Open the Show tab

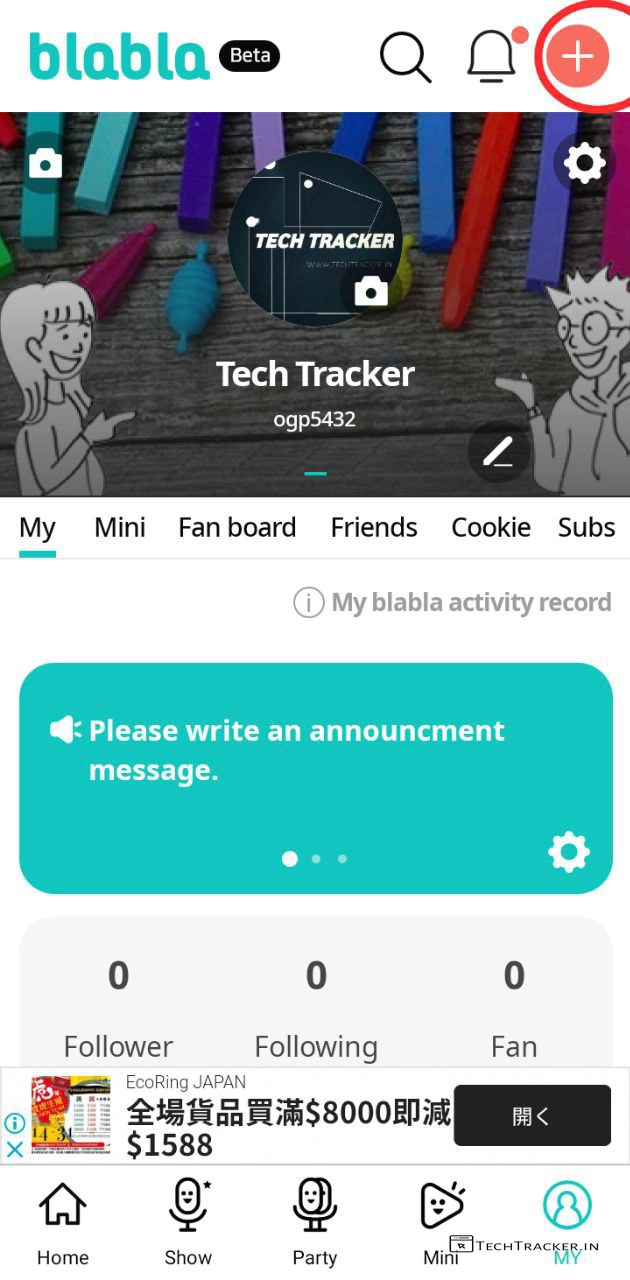point(188,1222)
